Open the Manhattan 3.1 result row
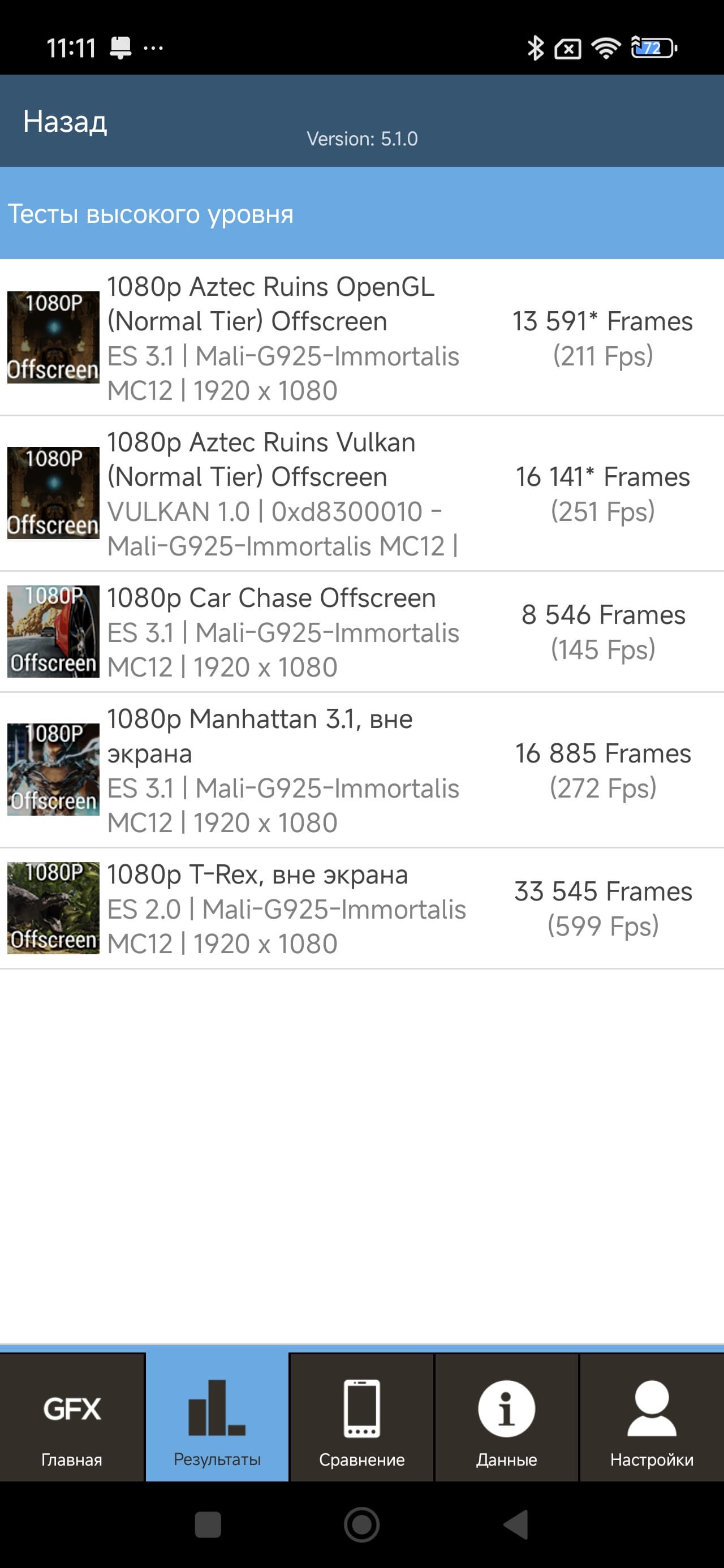The width and height of the screenshot is (724, 1568). [x=361, y=770]
